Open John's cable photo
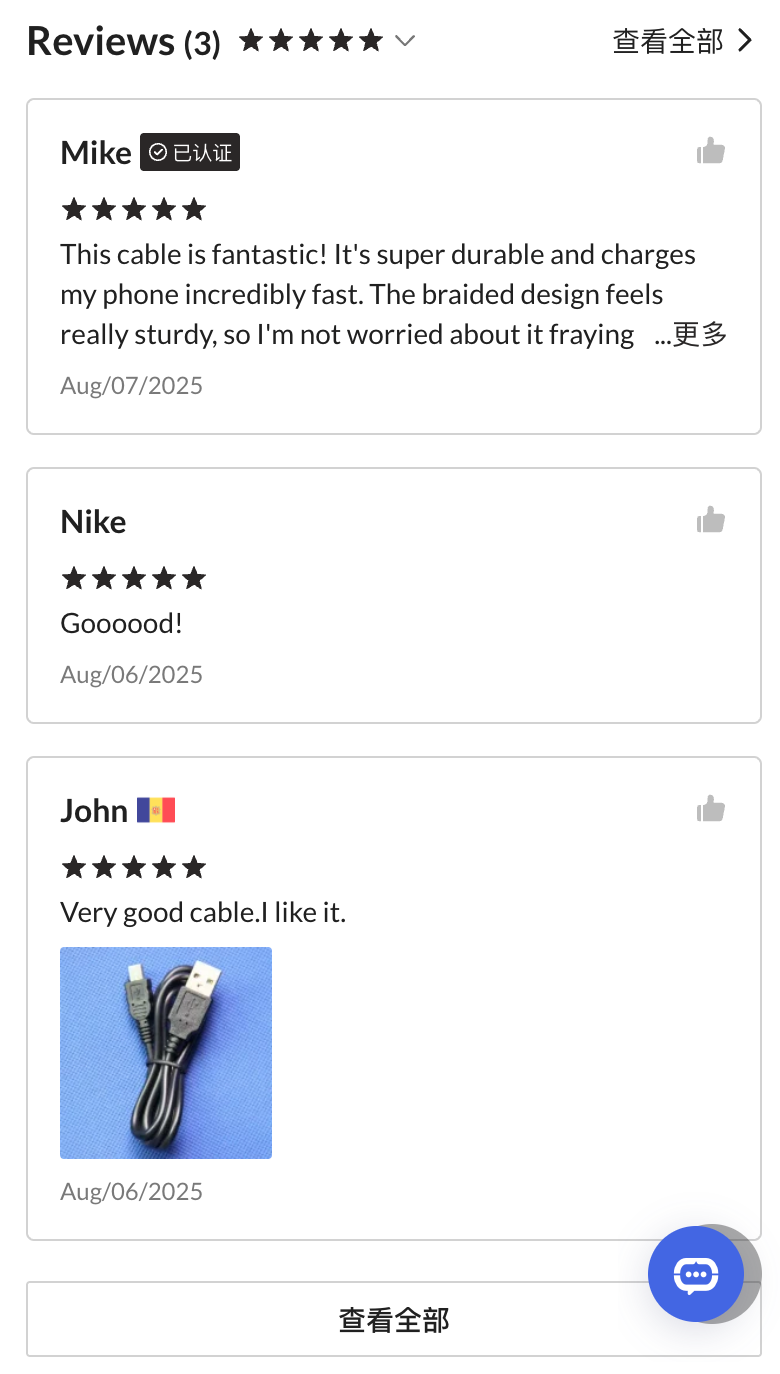The image size is (780, 1374). pyautogui.click(x=166, y=1052)
